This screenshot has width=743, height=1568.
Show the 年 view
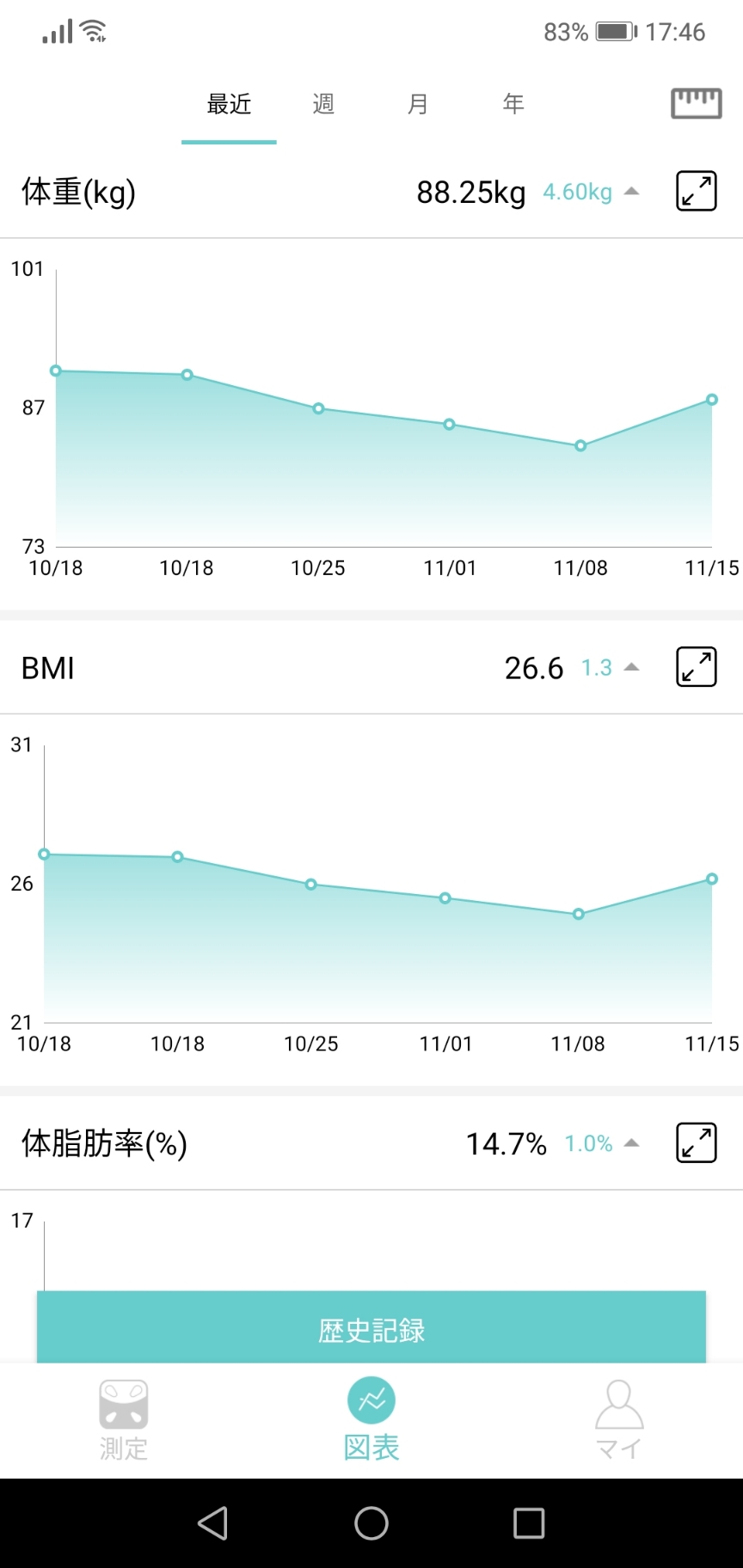513,105
